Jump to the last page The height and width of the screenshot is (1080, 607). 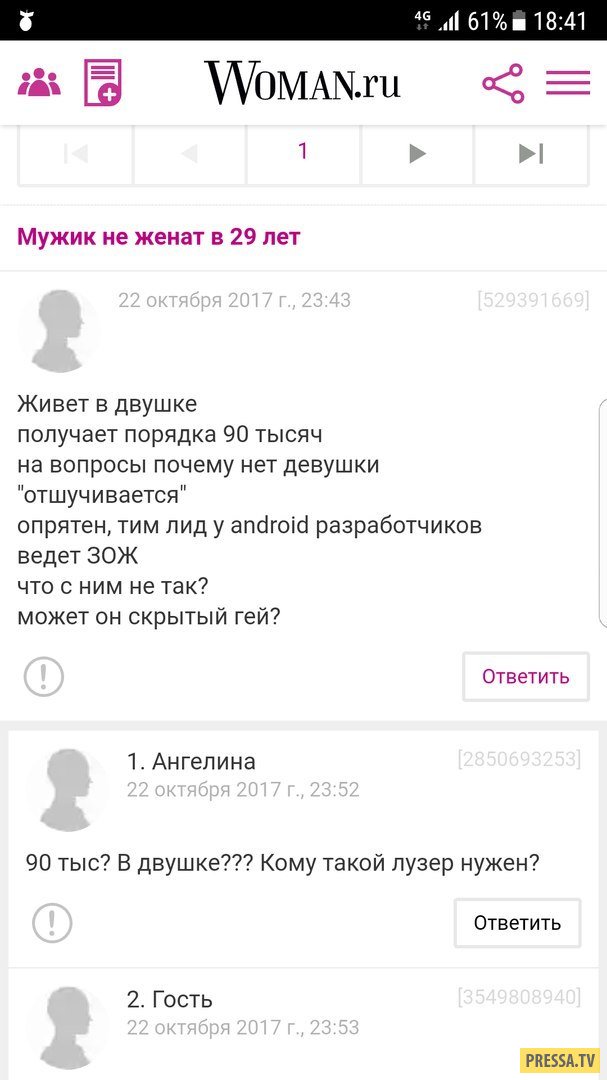point(531,153)
